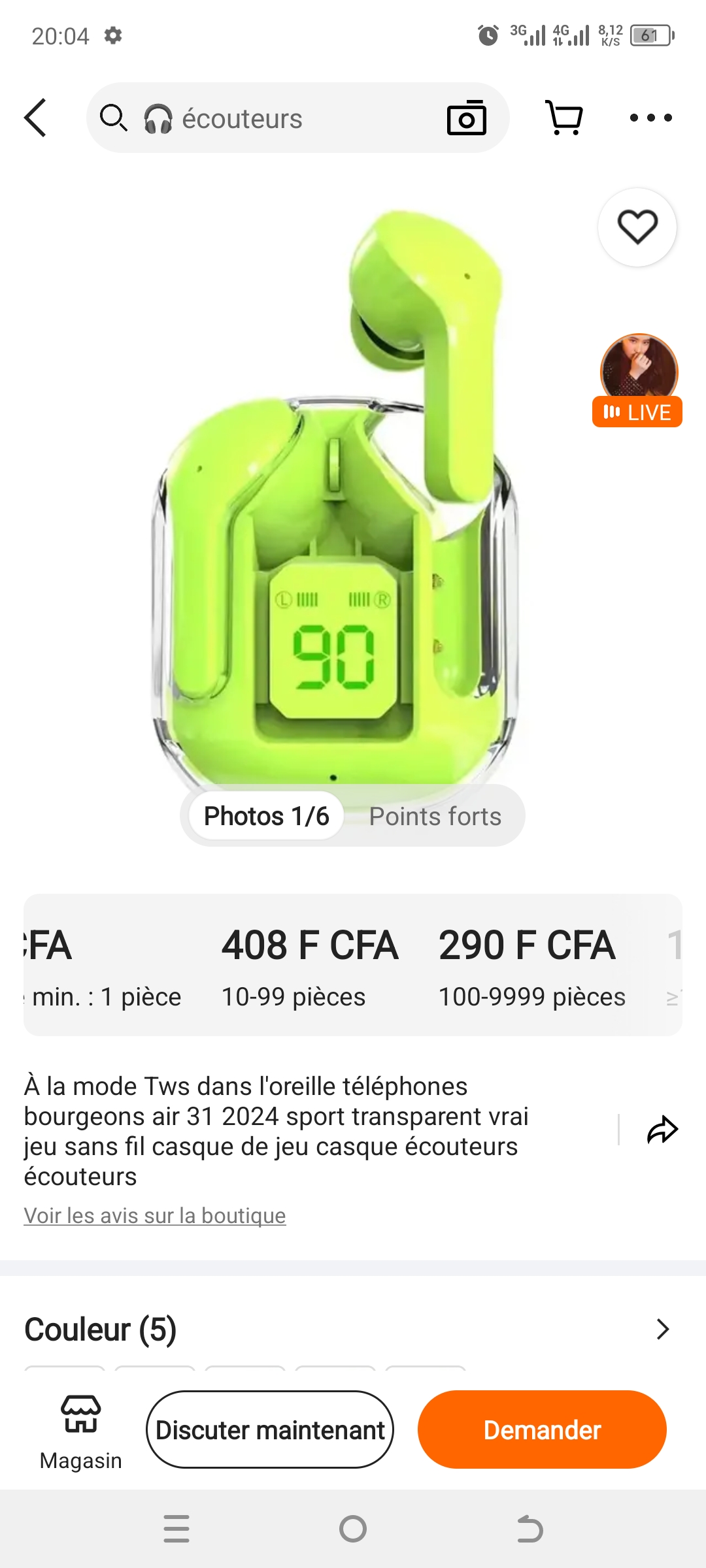
Task: Tap the orange Demander button
Action: [542, 1430]
